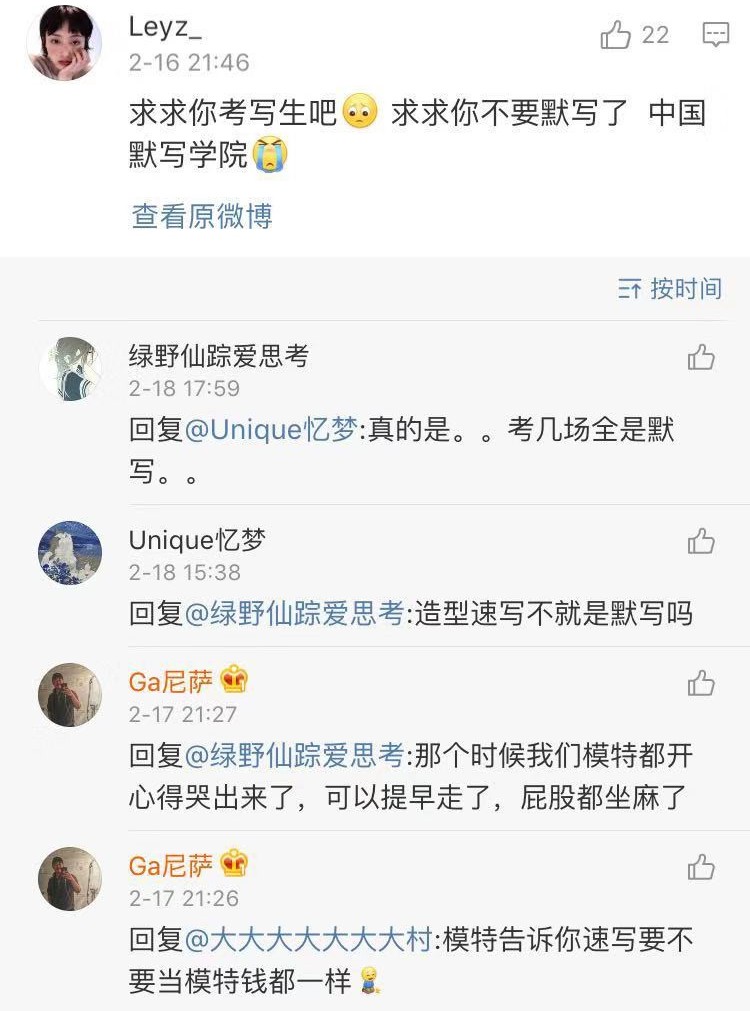Open the username Leyz_
This screenshot has width=750, height=1011.
[x=165, y=28]
